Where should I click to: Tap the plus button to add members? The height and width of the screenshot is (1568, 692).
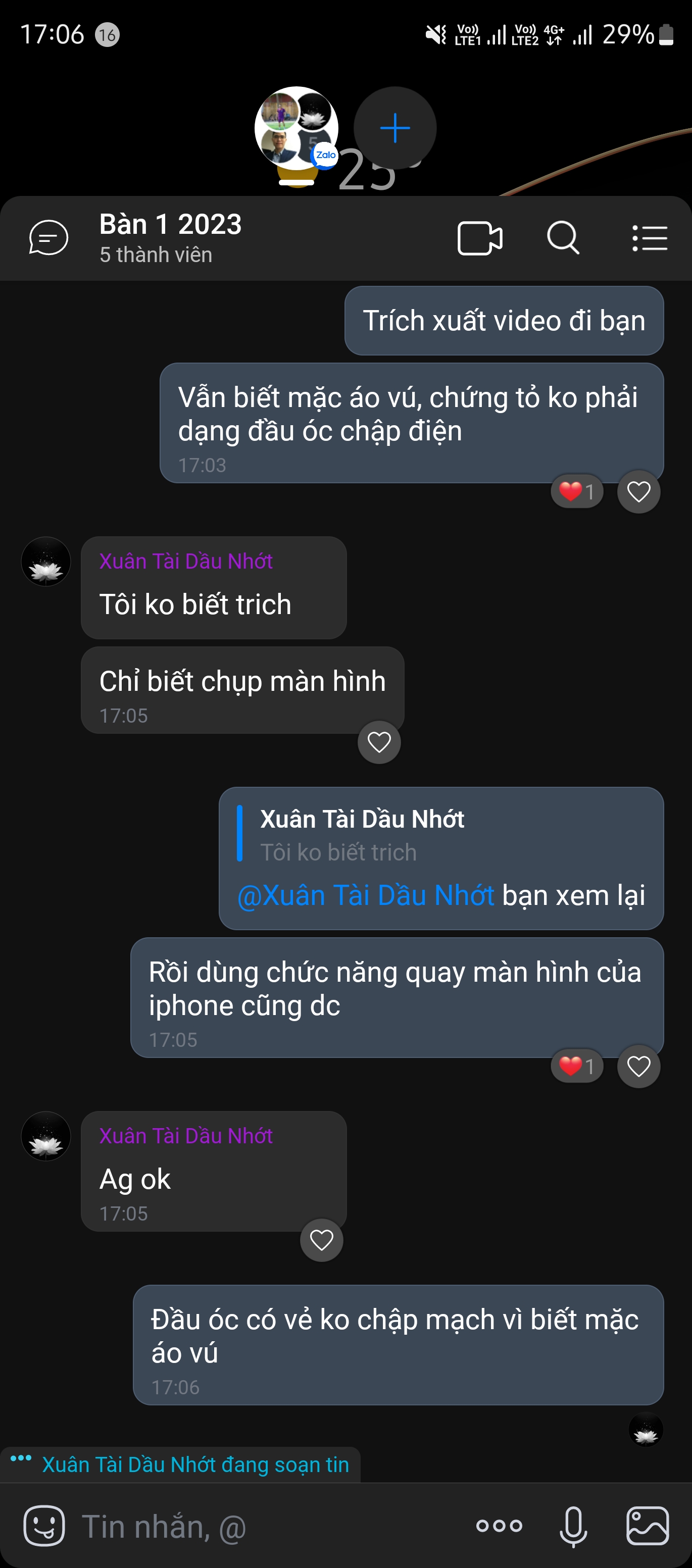[x=394, y=127]
